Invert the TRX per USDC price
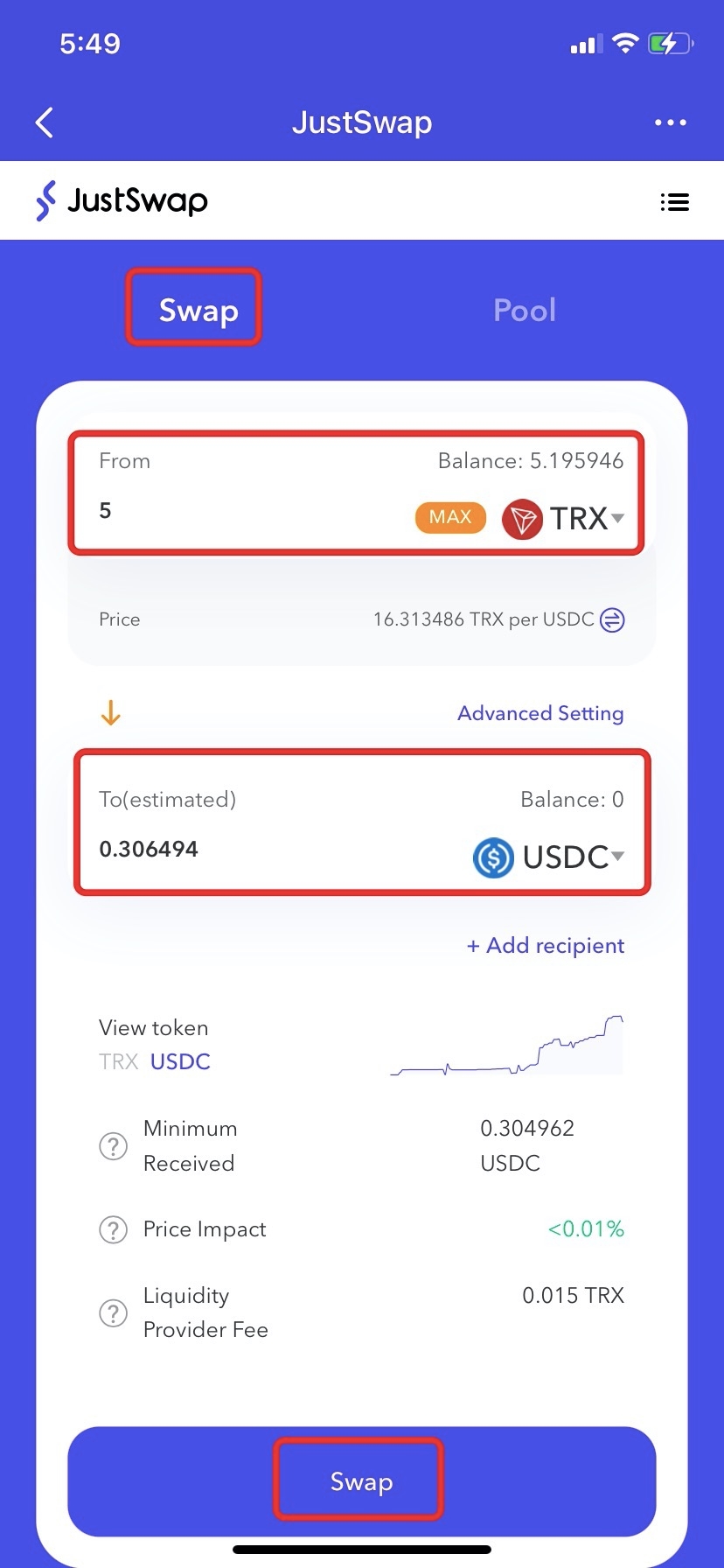The height and width of the screenshot is (1568, 724). [x=612, y=620]
